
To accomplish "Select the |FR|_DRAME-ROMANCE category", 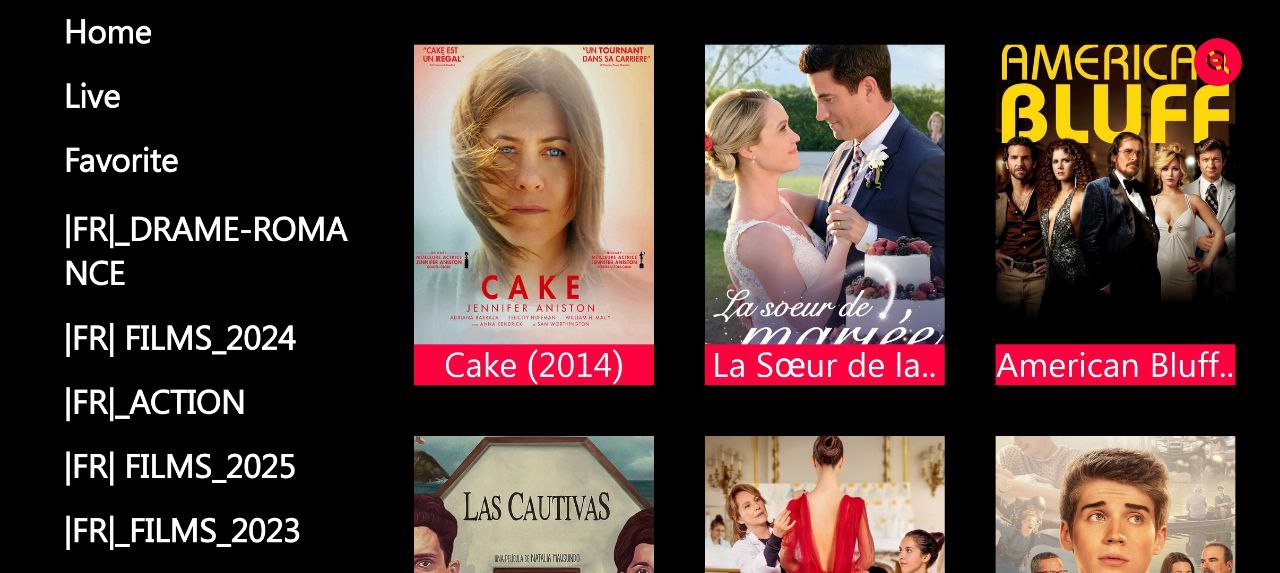I will pyautogui.click(x=205, y=250).
